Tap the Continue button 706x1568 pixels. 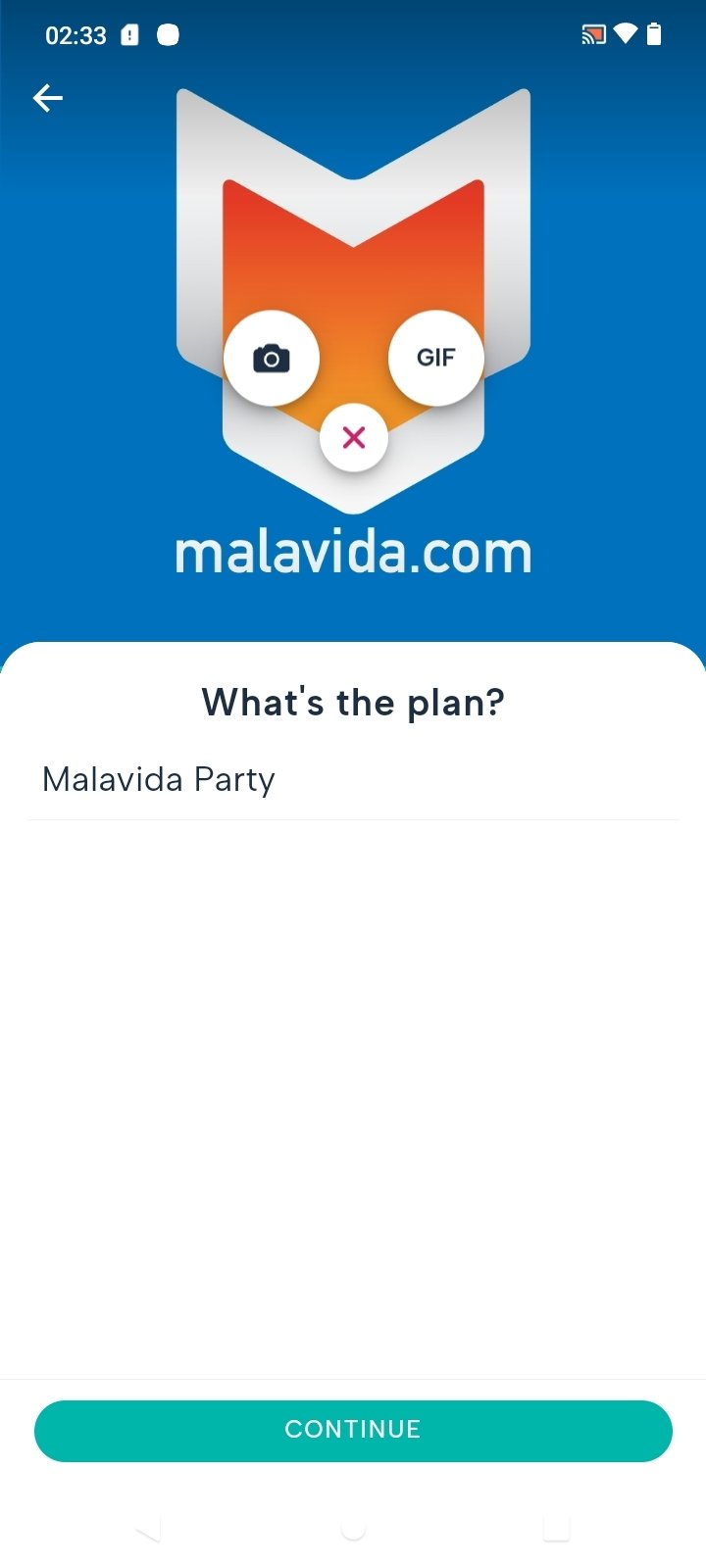click(353, 1430)
